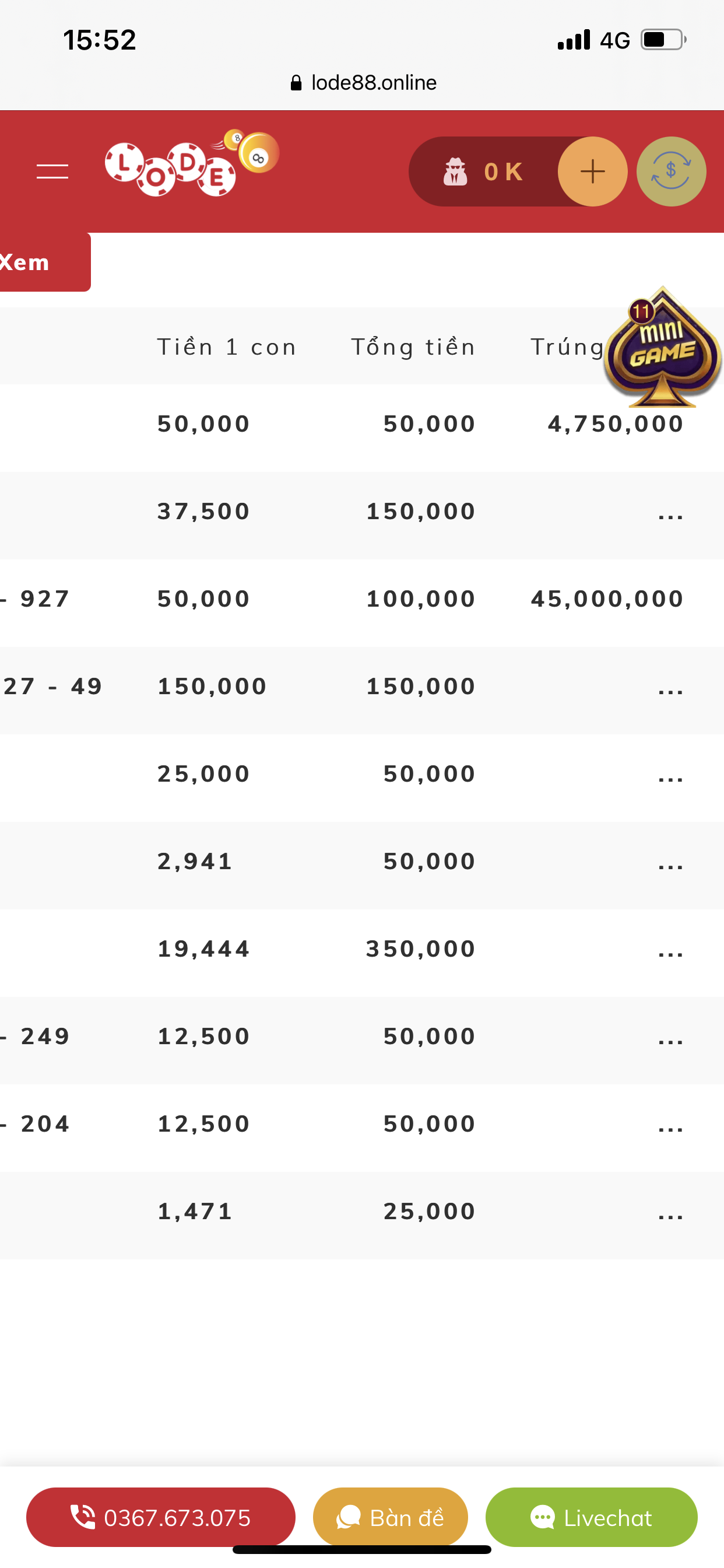Open the Bàn đề chat button

point(390,1517)
